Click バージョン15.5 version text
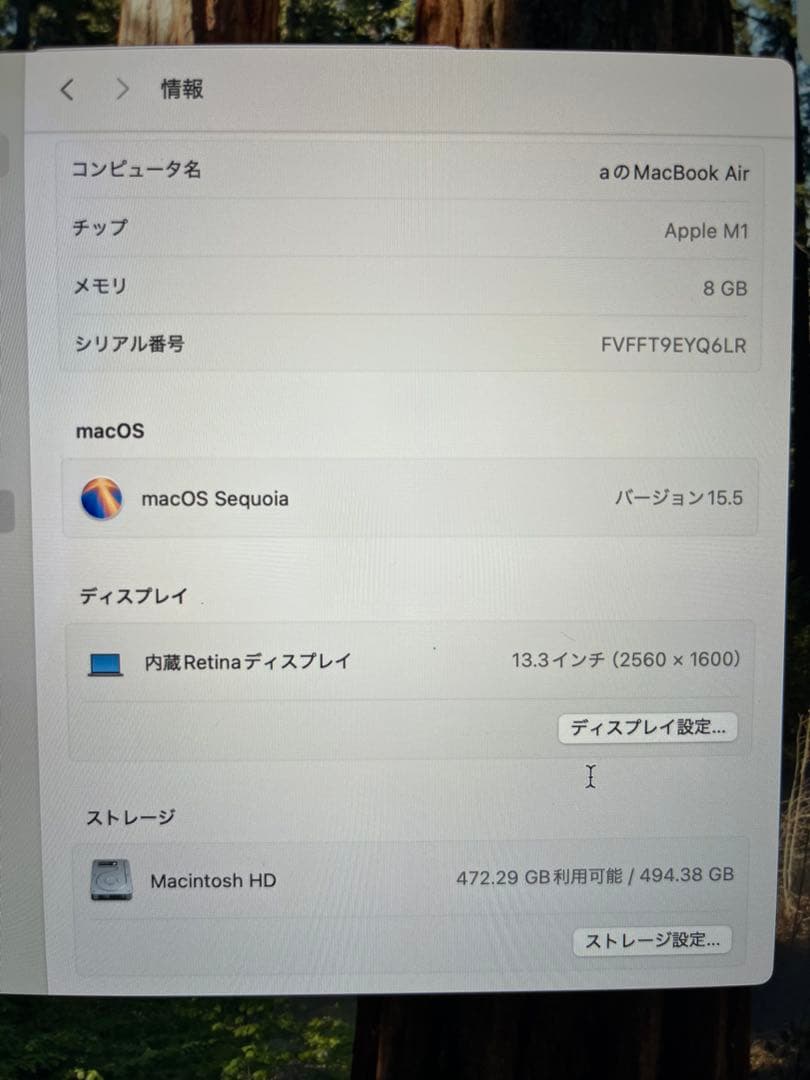 tap(679, 496)
